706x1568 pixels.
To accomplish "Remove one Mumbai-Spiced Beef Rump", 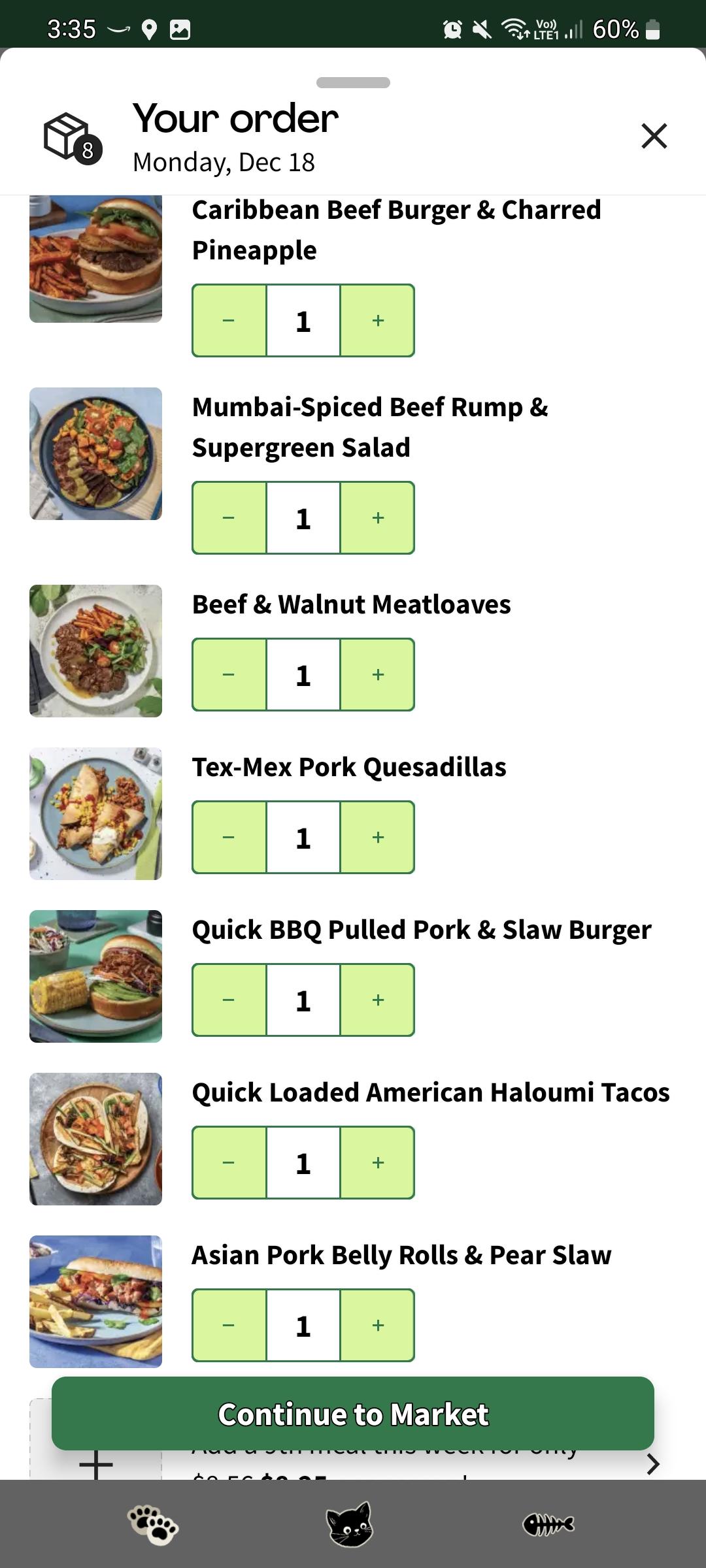I will pos(229,518).
